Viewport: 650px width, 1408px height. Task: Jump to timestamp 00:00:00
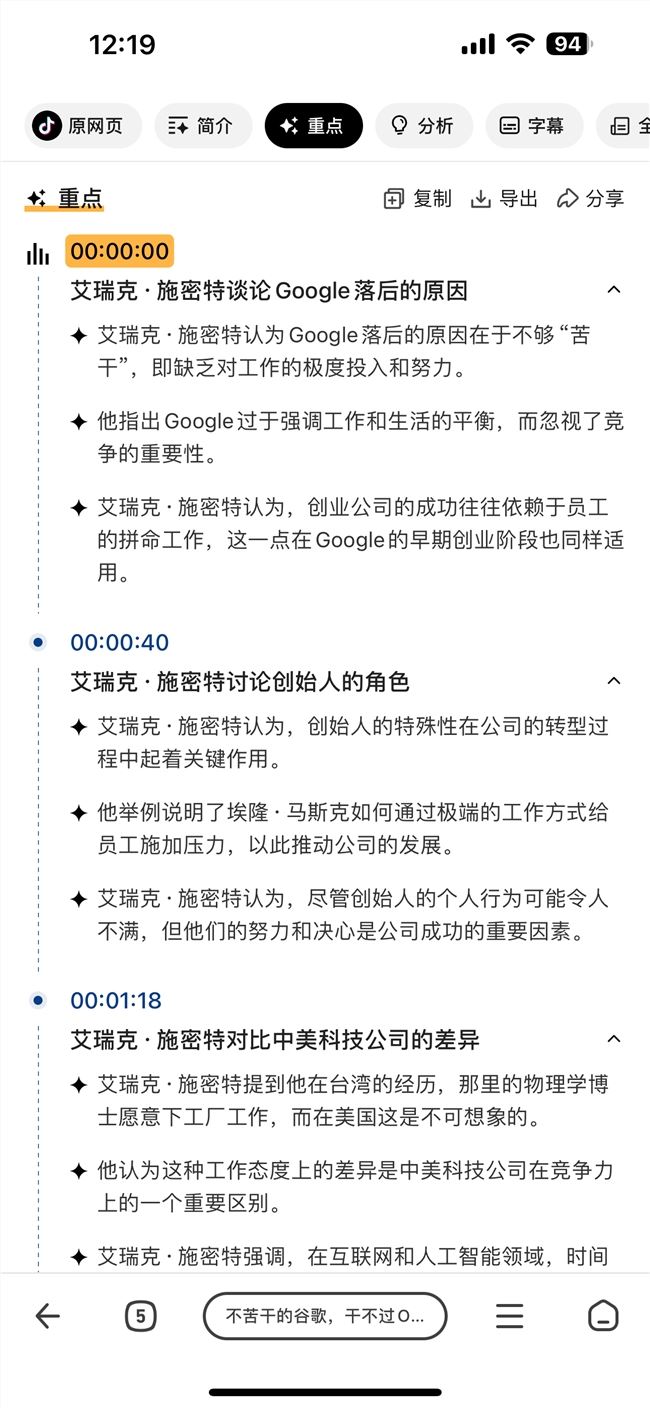pos(120,250)
